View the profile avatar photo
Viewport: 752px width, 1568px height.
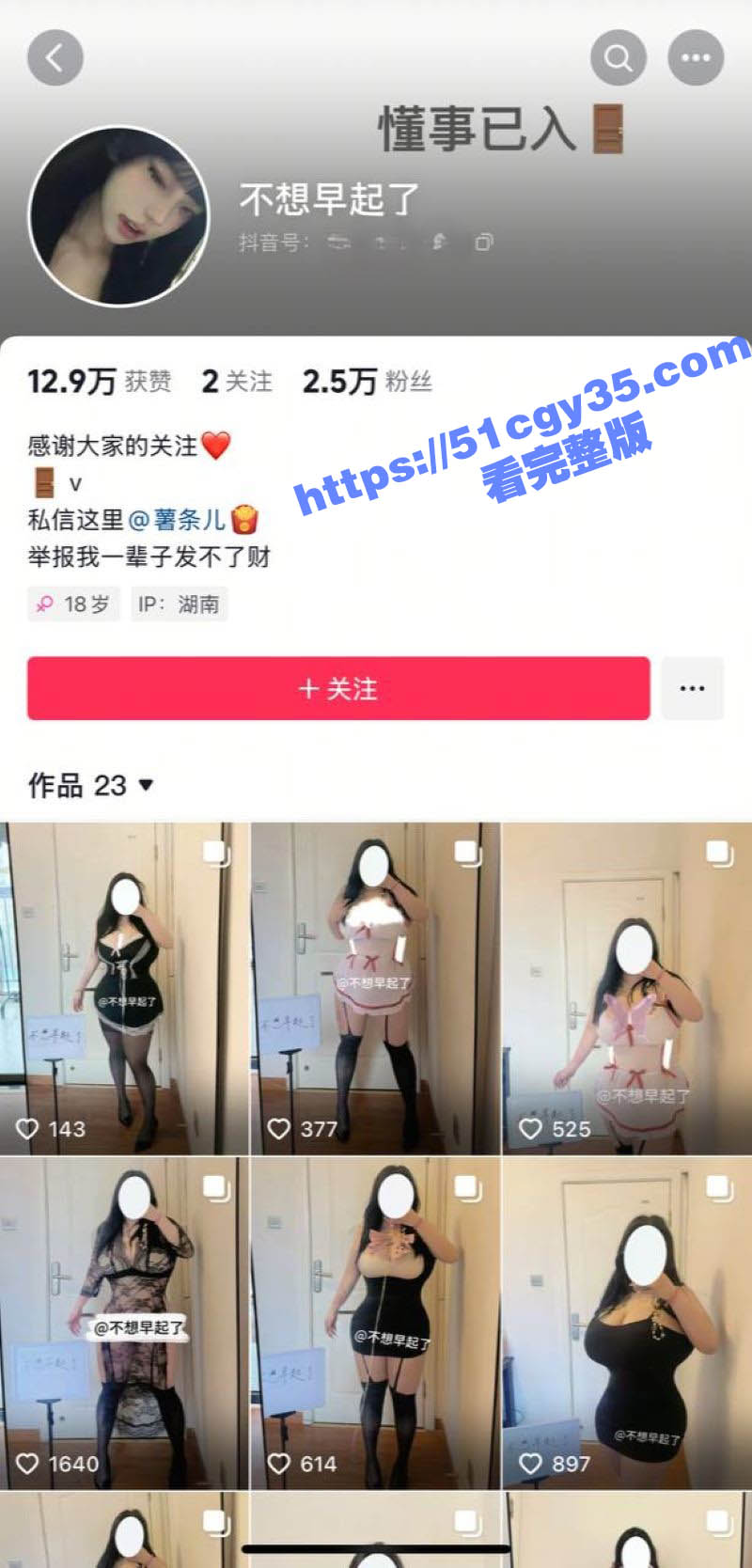pyautogui.click(x=118, y=217)
